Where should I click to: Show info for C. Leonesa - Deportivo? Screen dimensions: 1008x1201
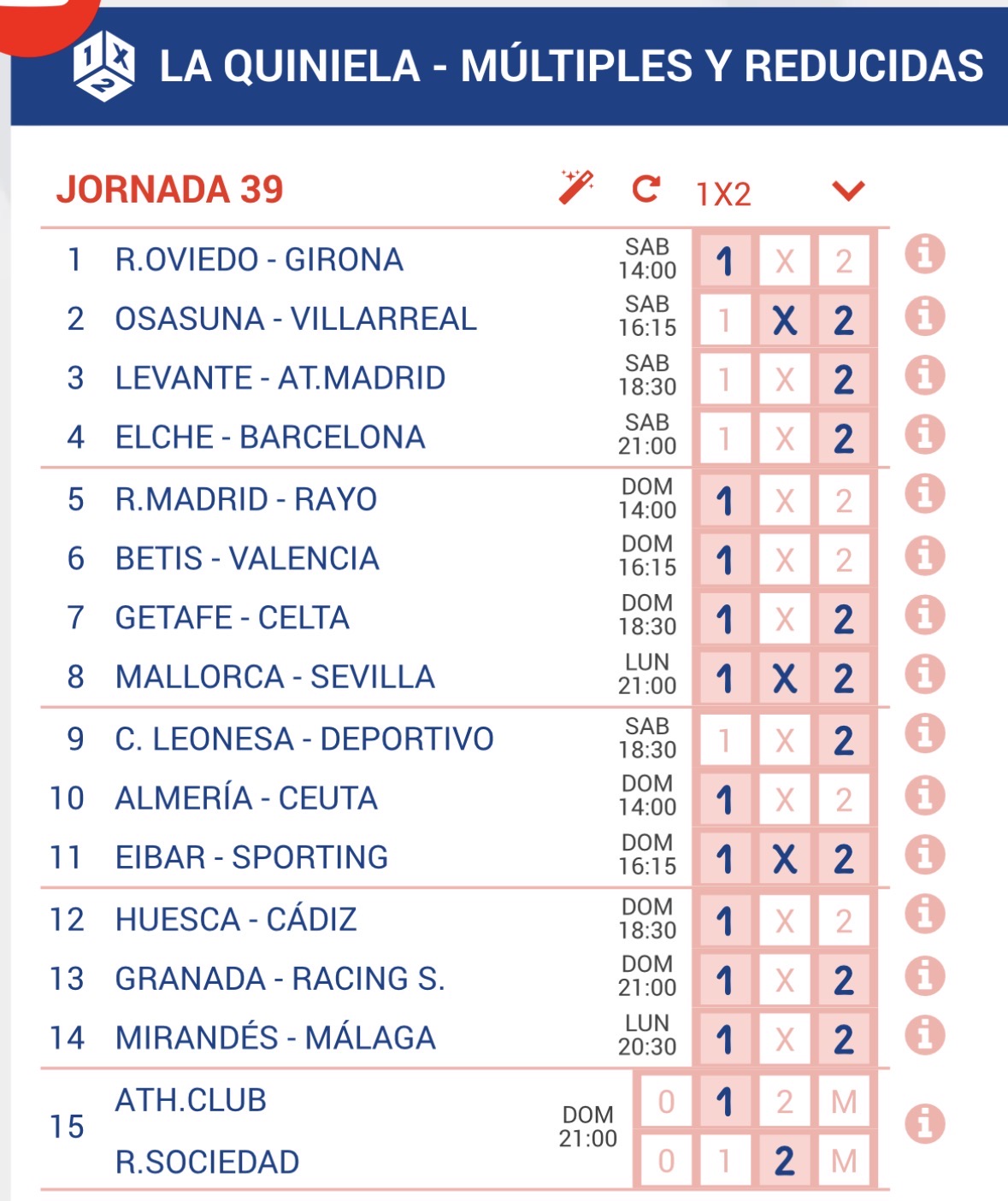[924, 734]
